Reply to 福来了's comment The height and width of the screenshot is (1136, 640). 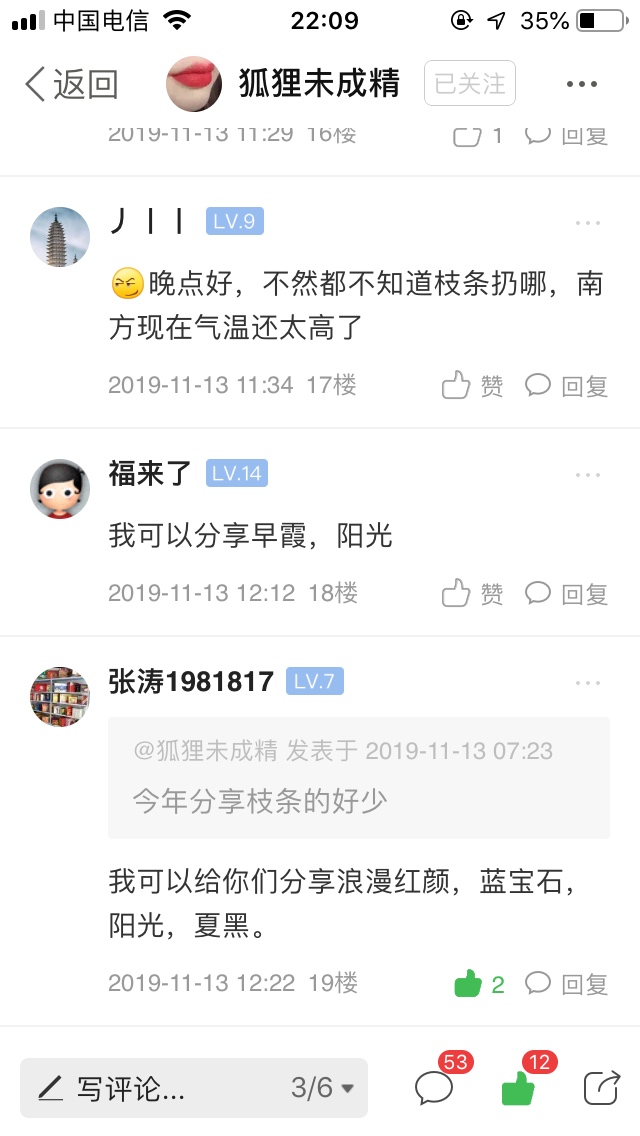[566, 593]
